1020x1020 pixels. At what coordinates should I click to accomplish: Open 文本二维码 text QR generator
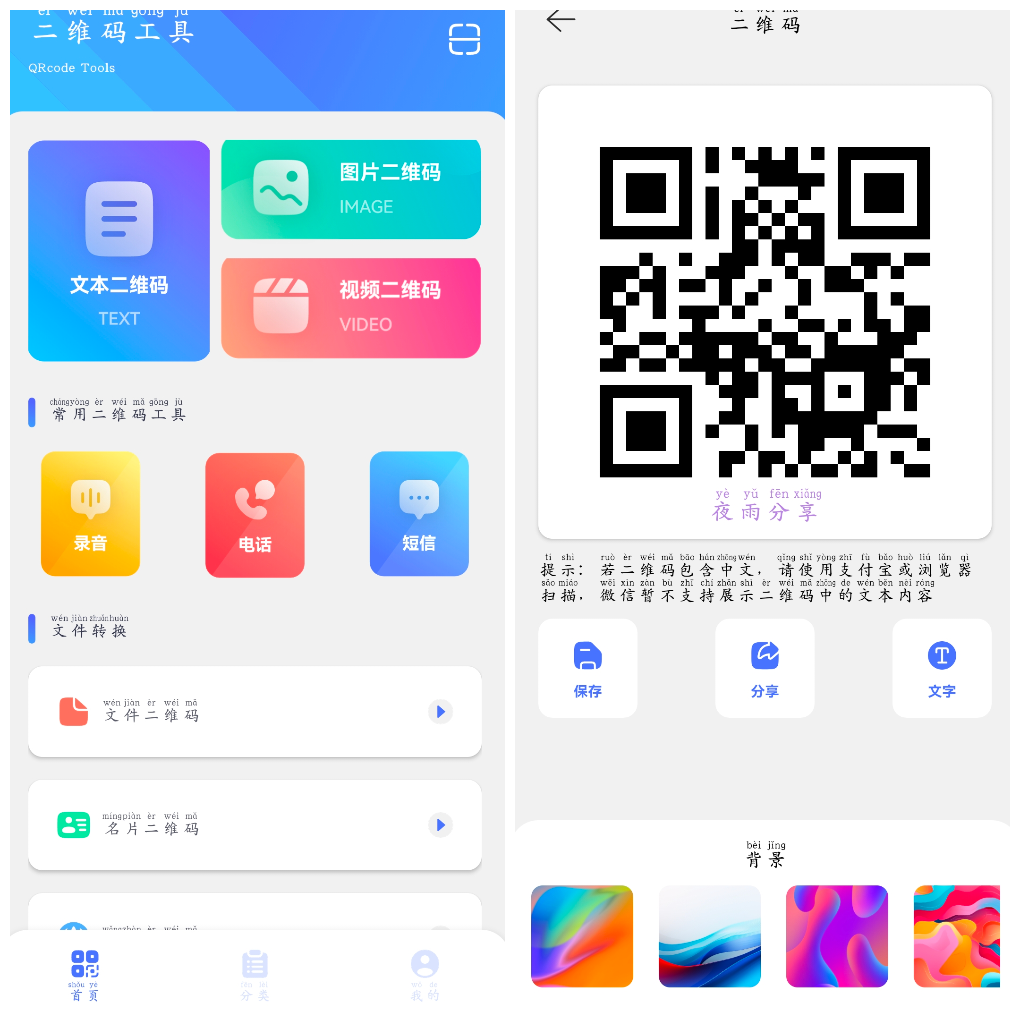point(119,250)
